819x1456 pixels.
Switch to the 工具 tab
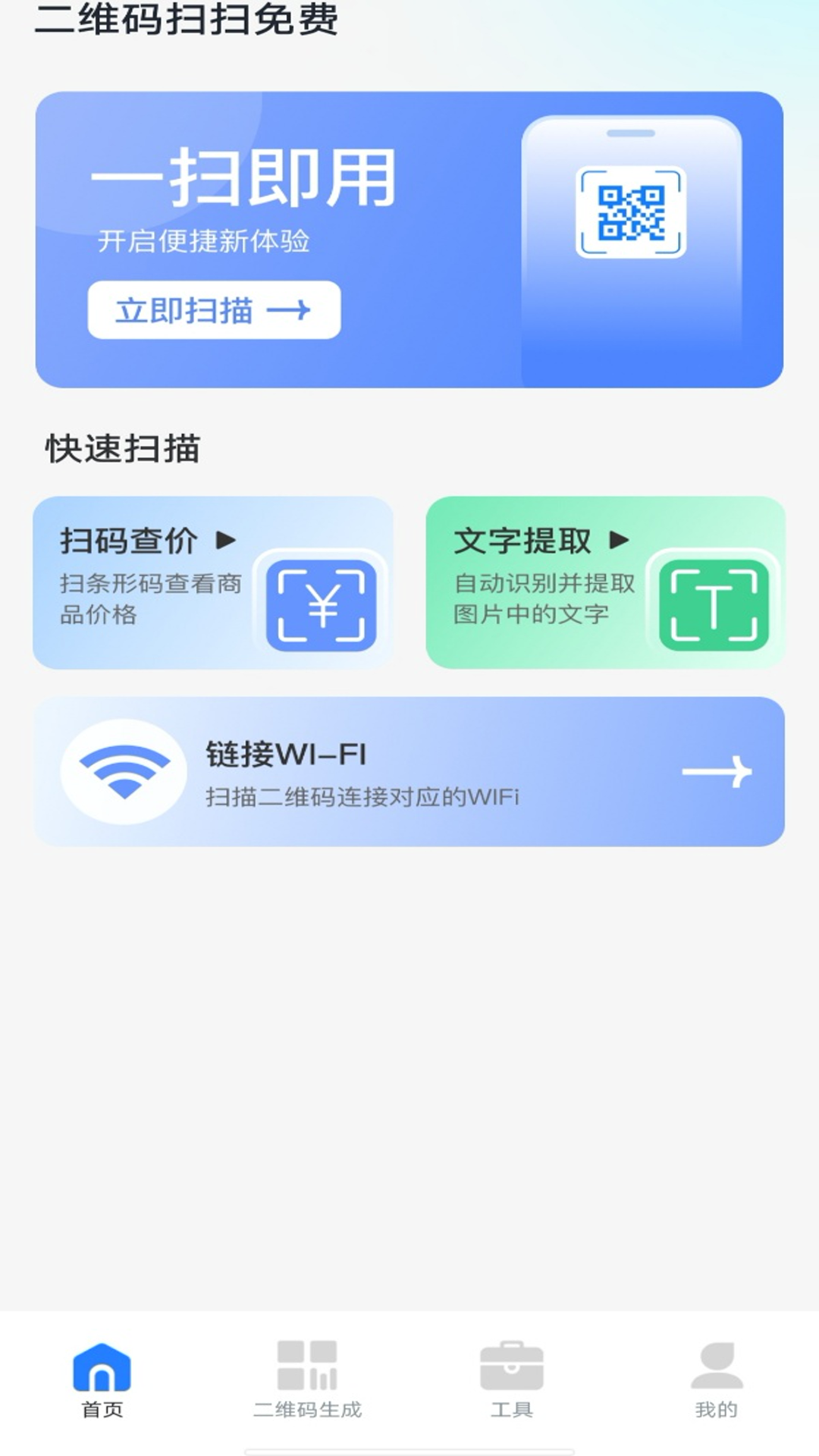coord(512,1380)
